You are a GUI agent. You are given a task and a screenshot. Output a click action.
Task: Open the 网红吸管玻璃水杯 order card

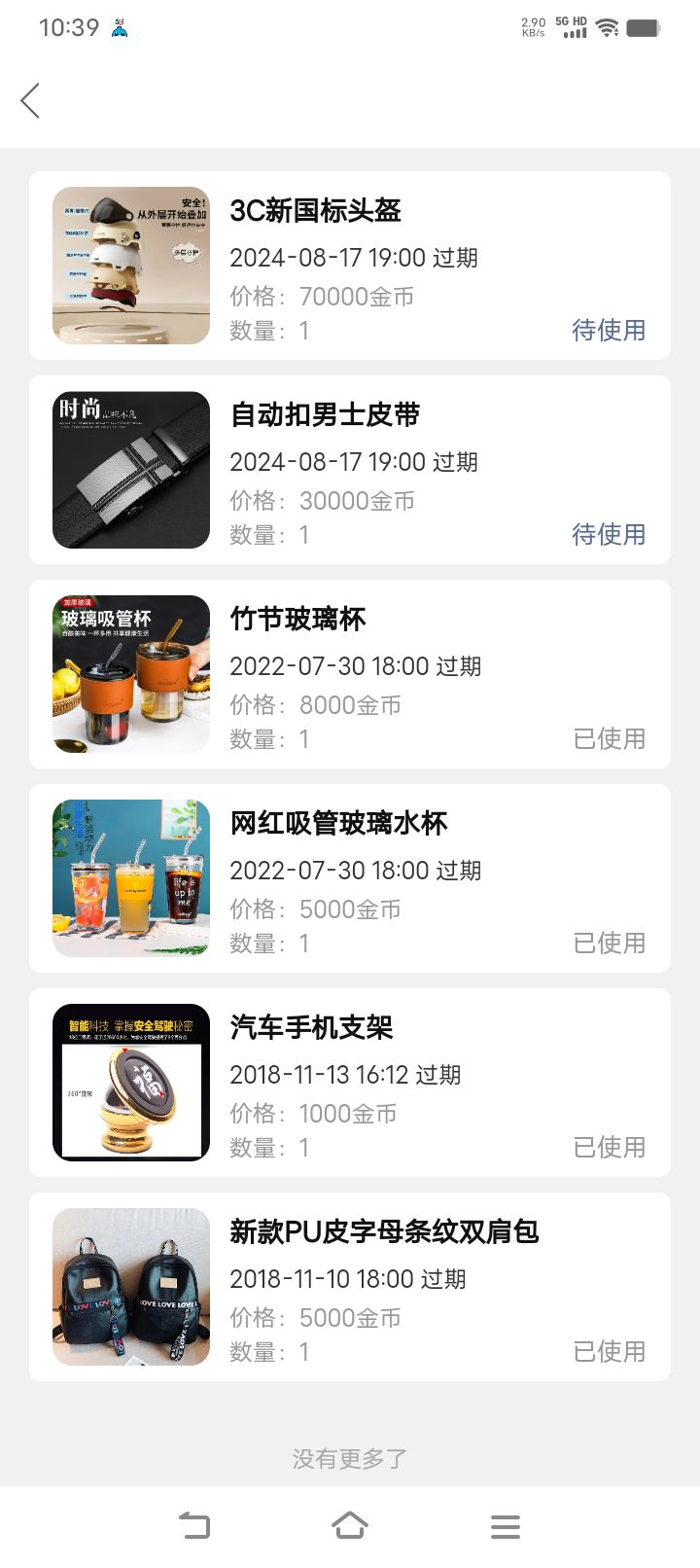pyautogui.click(x=350, y=878)
